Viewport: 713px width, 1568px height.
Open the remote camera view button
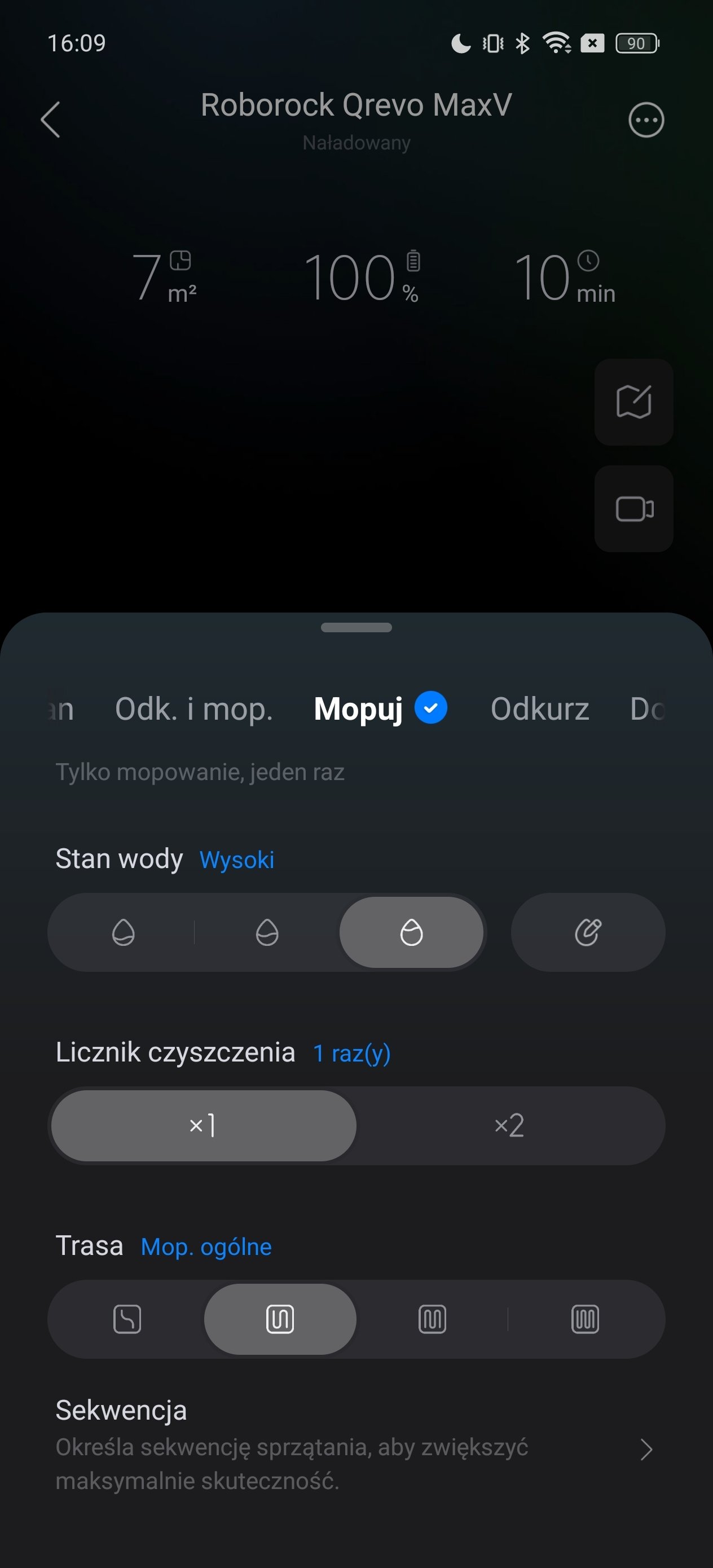coord(634,509)
